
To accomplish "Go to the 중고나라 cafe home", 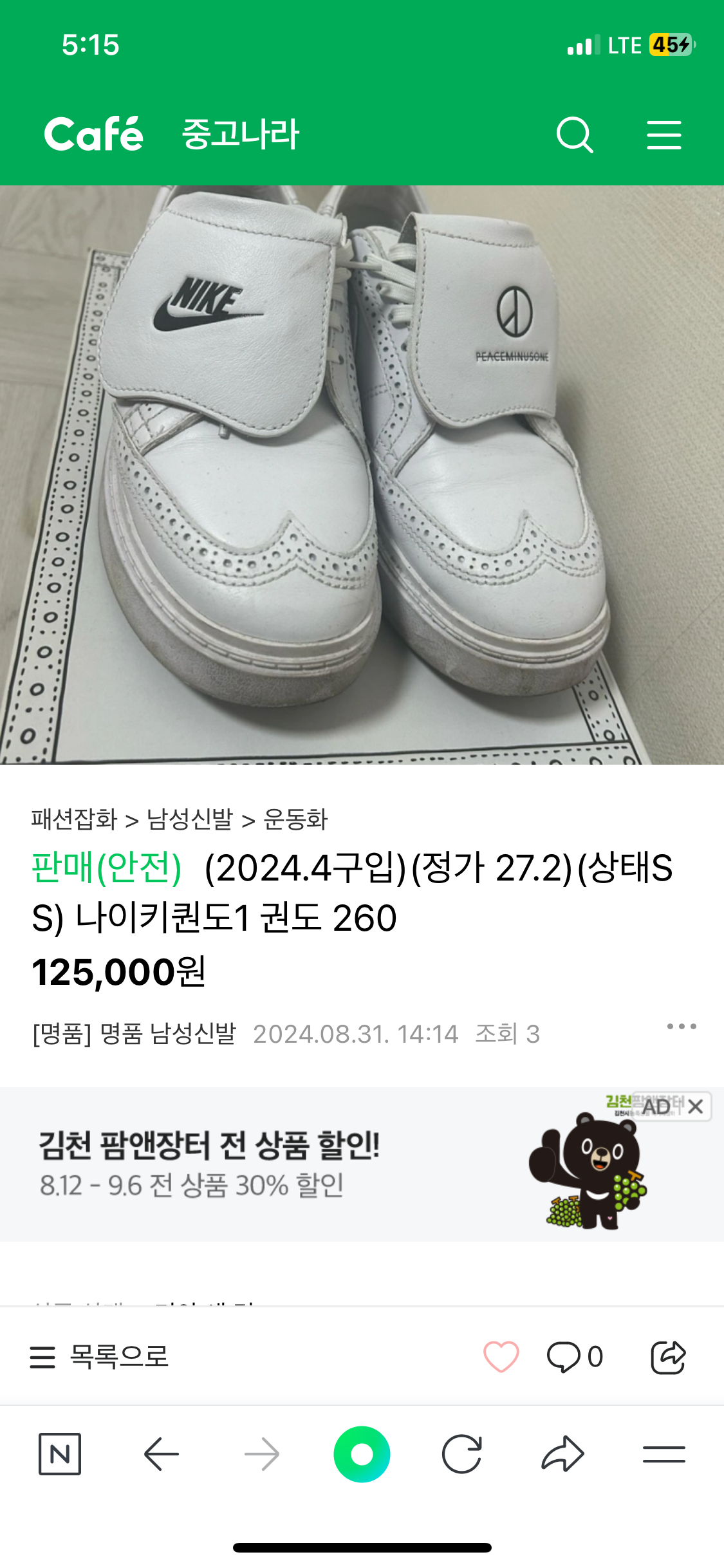I will (x=241, y=135).
